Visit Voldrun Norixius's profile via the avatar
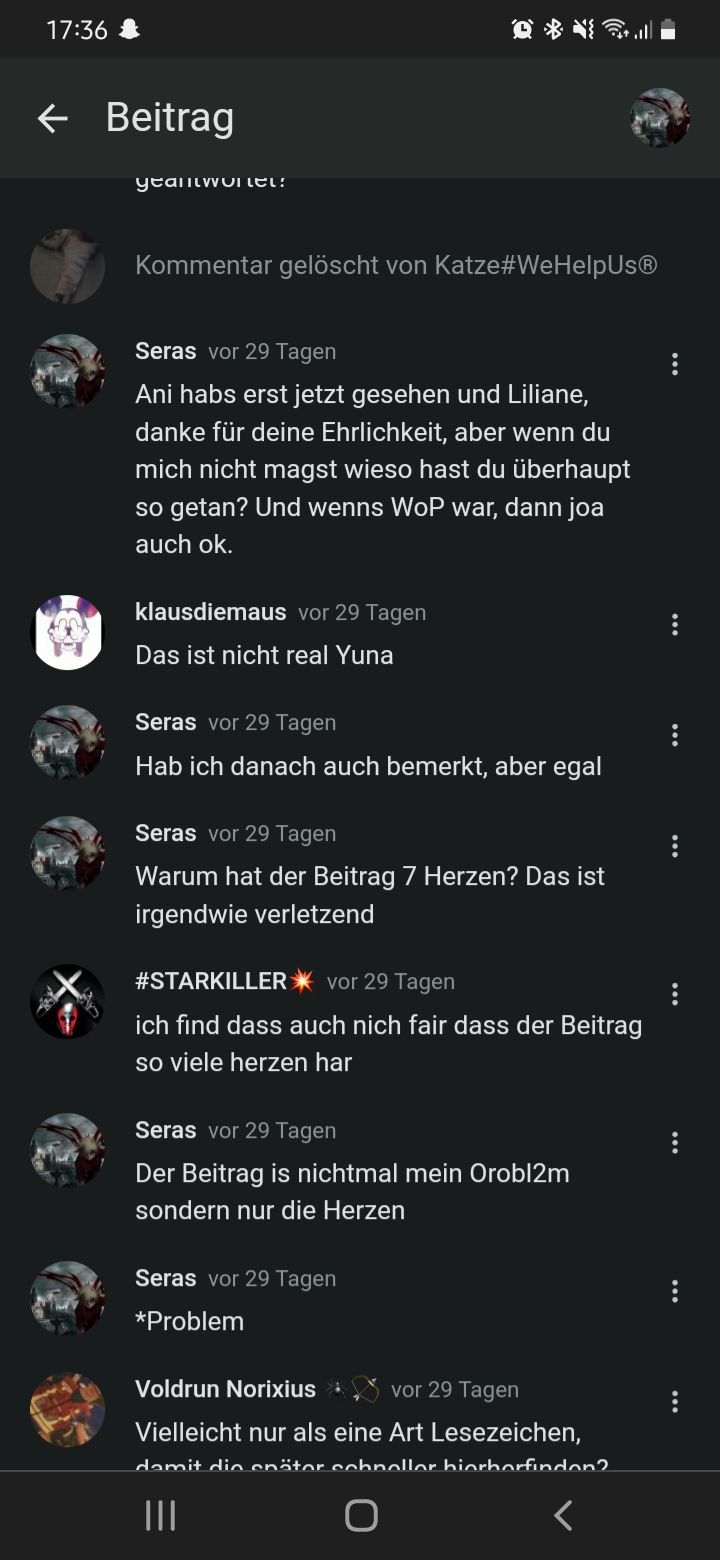 [x=68, y=1409]
